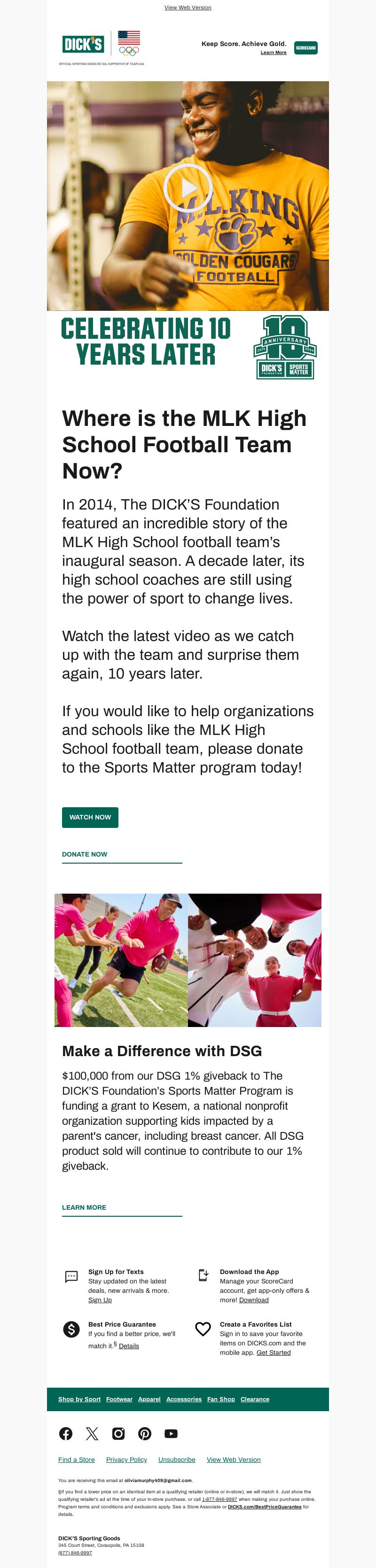Follow Learn More under the DSG giveback
The height and width of the screenshot is (1568, 376).
84,1207
